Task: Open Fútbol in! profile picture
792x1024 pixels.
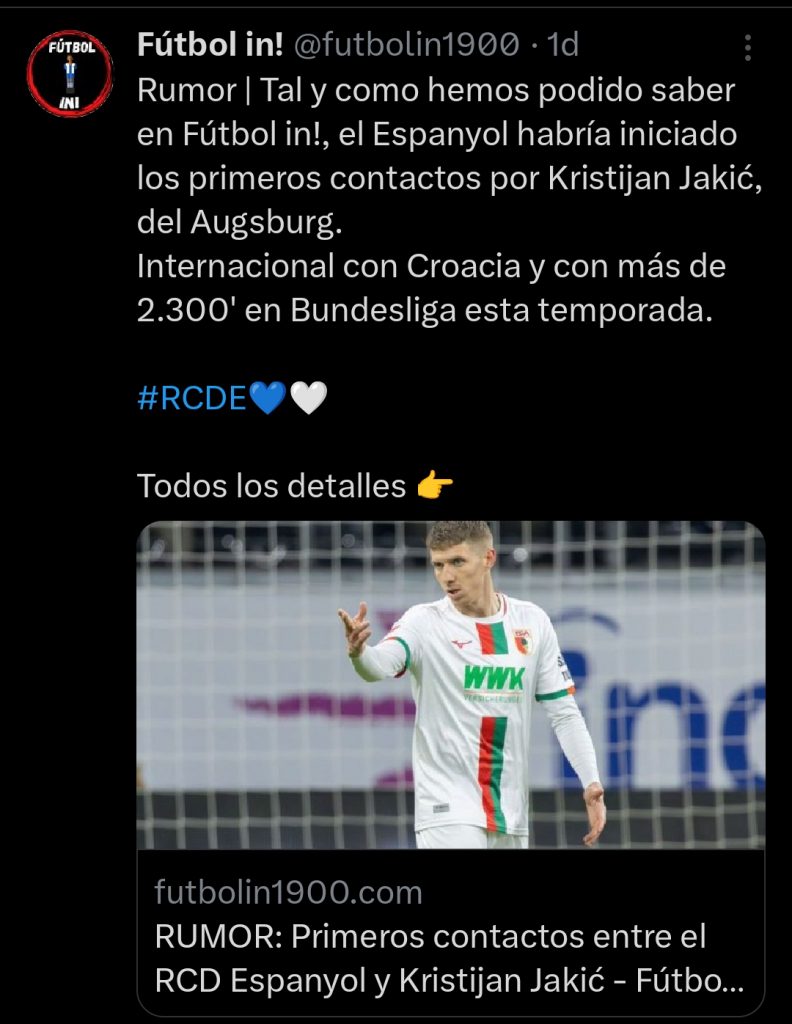Action: pos(69,73)
